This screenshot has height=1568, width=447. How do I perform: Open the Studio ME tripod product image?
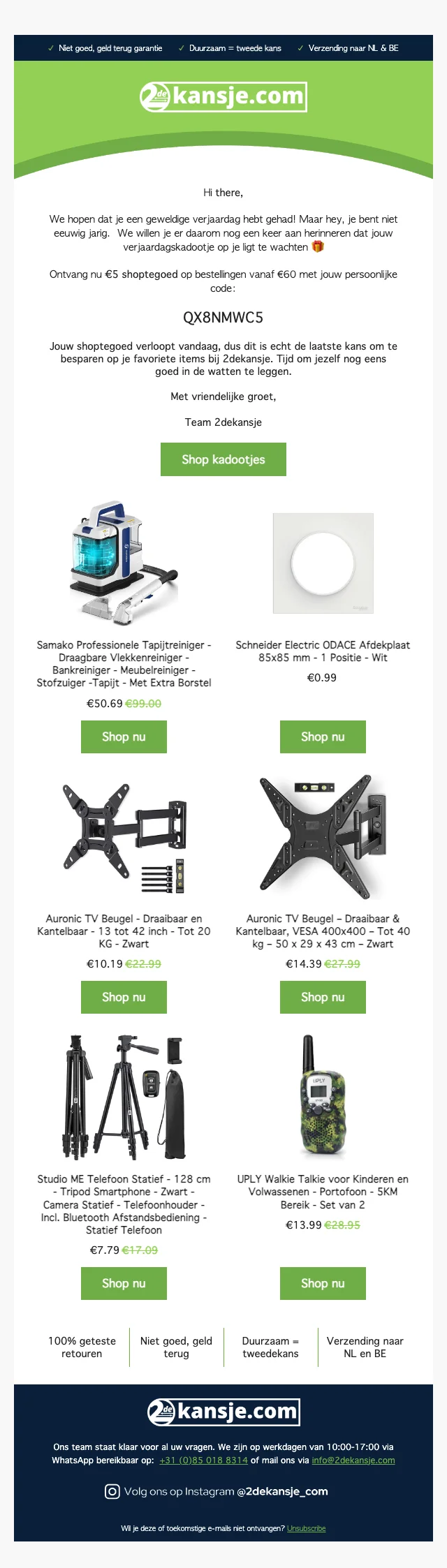pos(124,1097)
